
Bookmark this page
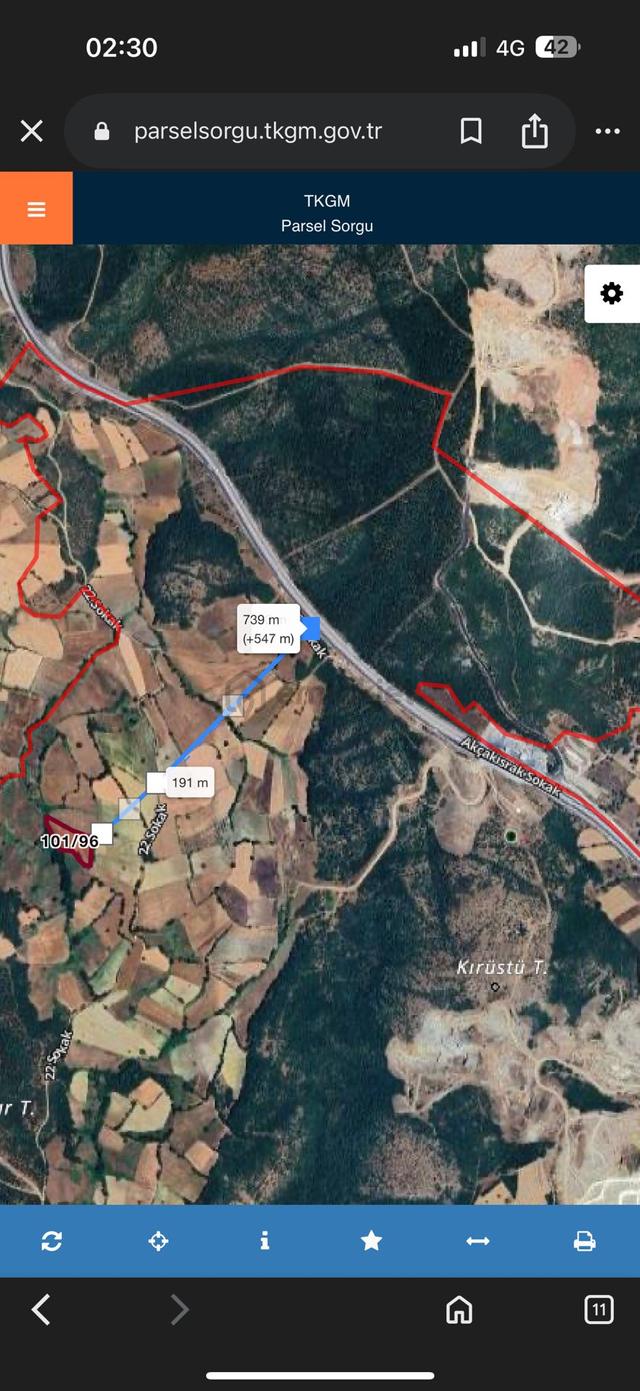[471, 131]
